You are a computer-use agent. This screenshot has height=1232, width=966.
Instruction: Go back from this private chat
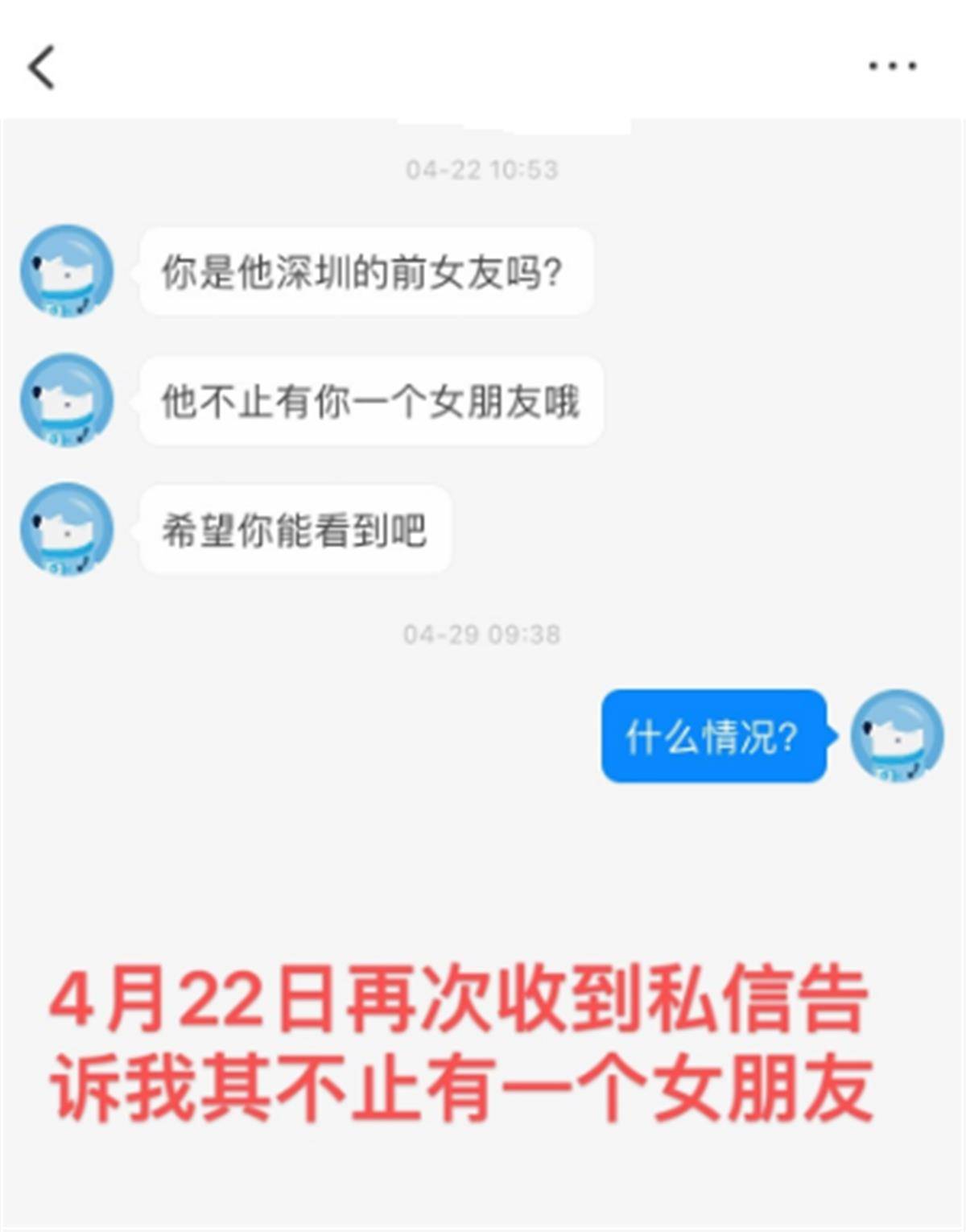(42, 67)
